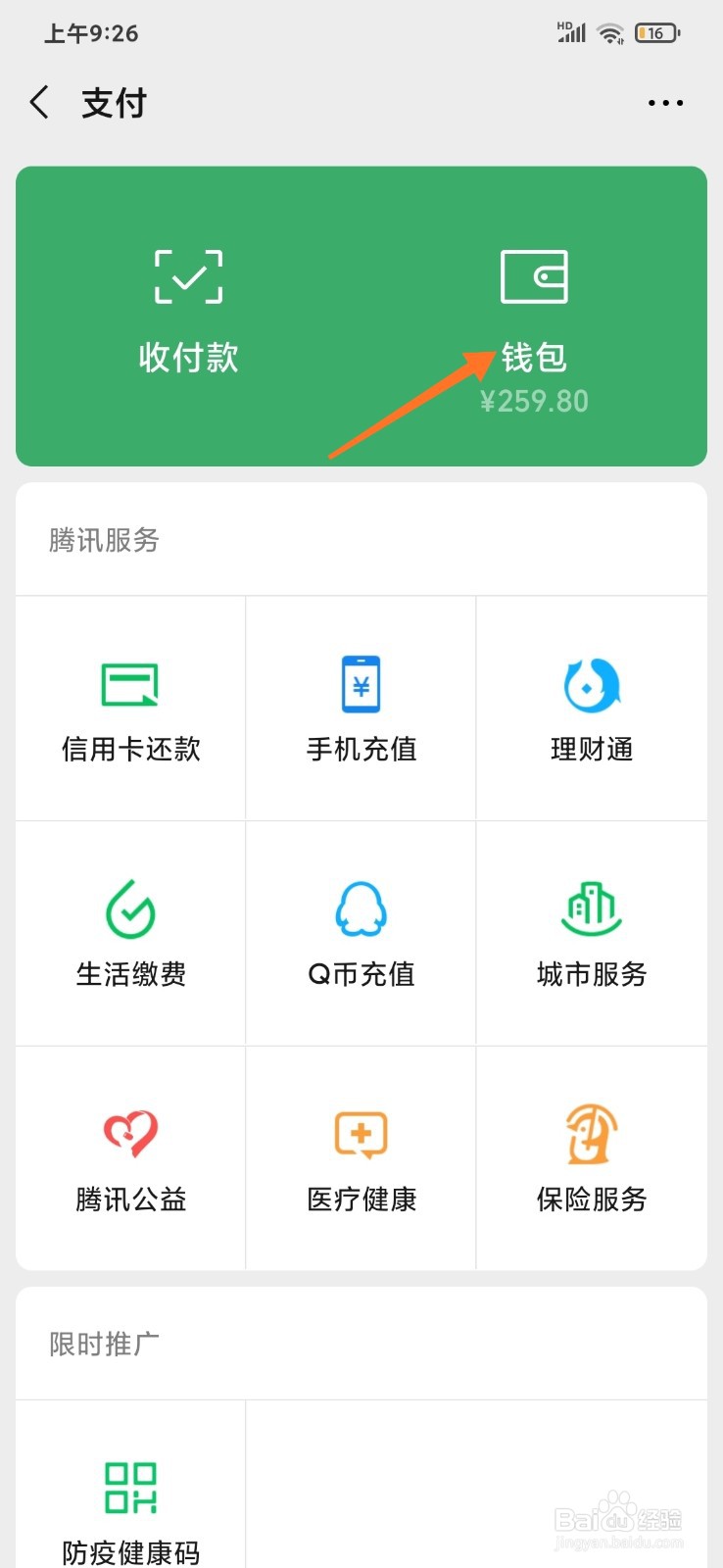Go back from the 支付 page
The width and height of the screenshot is (723, 1568).
(x=40, y=103)
